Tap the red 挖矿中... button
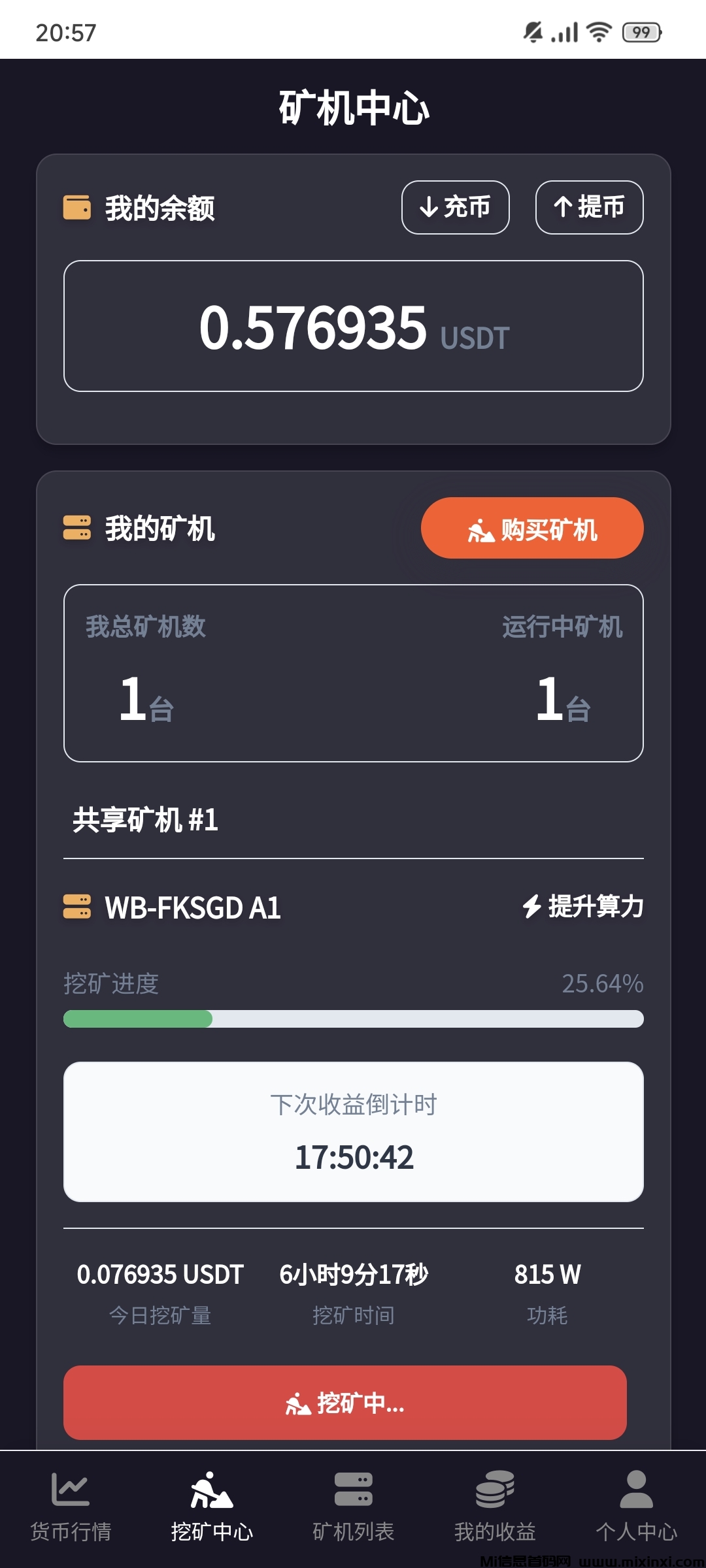 (345, 1402)
